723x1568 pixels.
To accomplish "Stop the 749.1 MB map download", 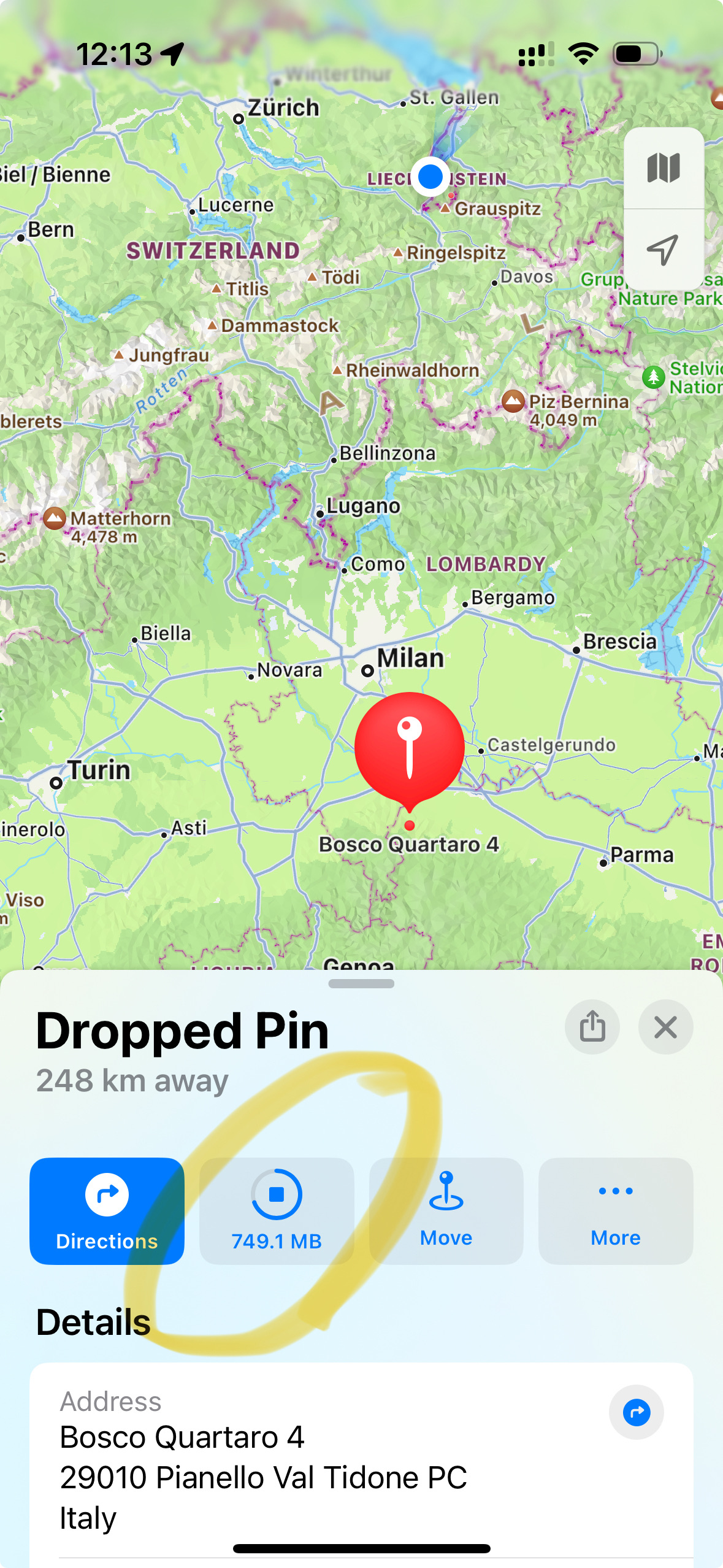I will click(x=277, y=1210).
